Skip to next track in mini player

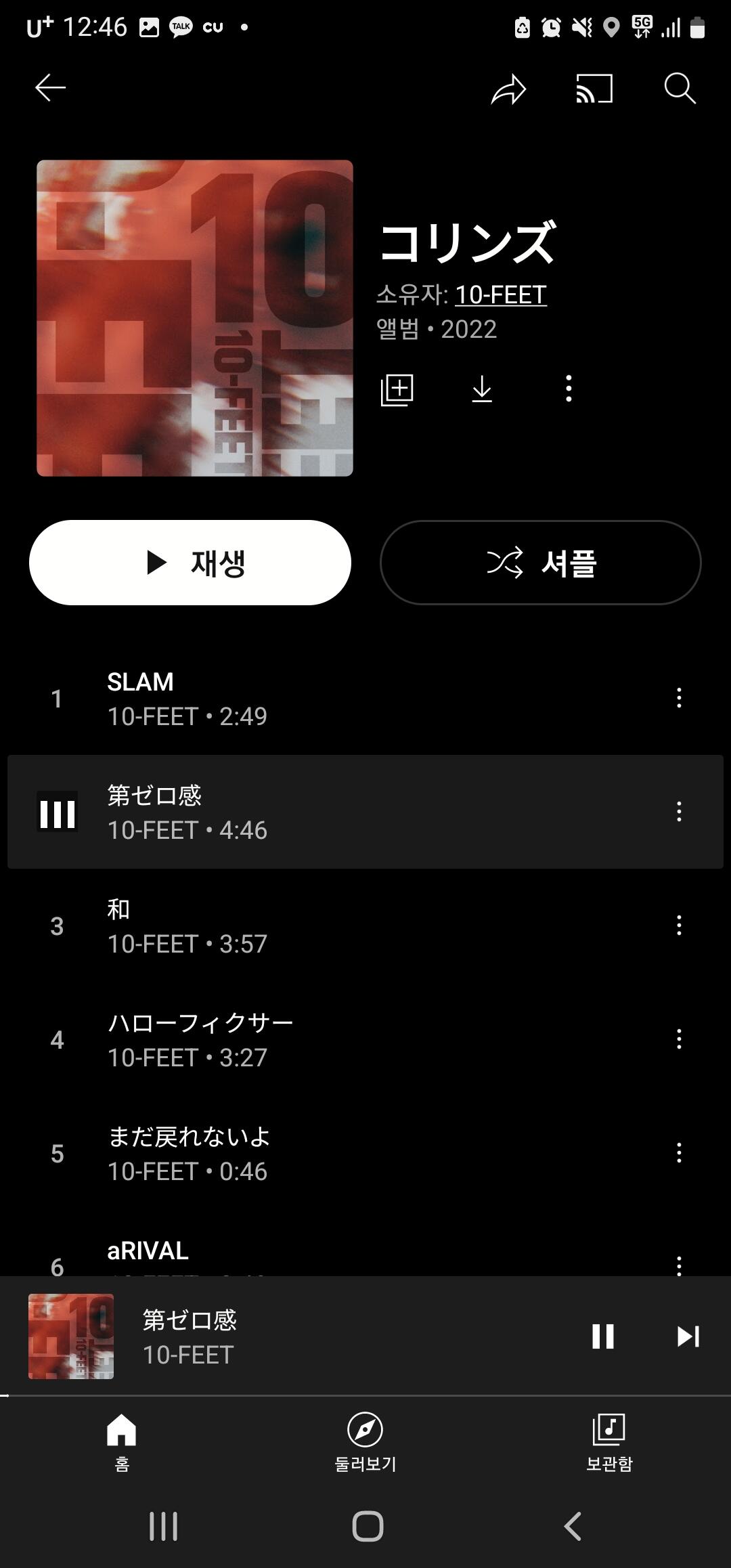coord(688,1336)
